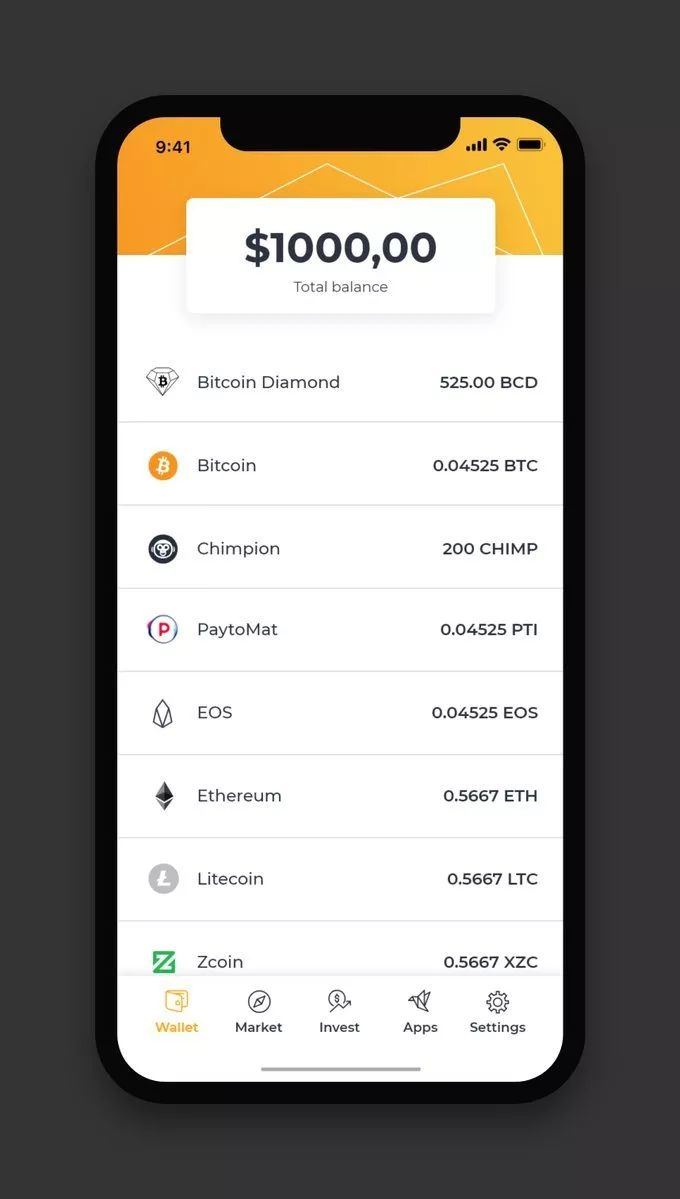
Task: Open the Bitcoin Diamond wallet row
Action: pyautogui.click(x=340, y=382)
